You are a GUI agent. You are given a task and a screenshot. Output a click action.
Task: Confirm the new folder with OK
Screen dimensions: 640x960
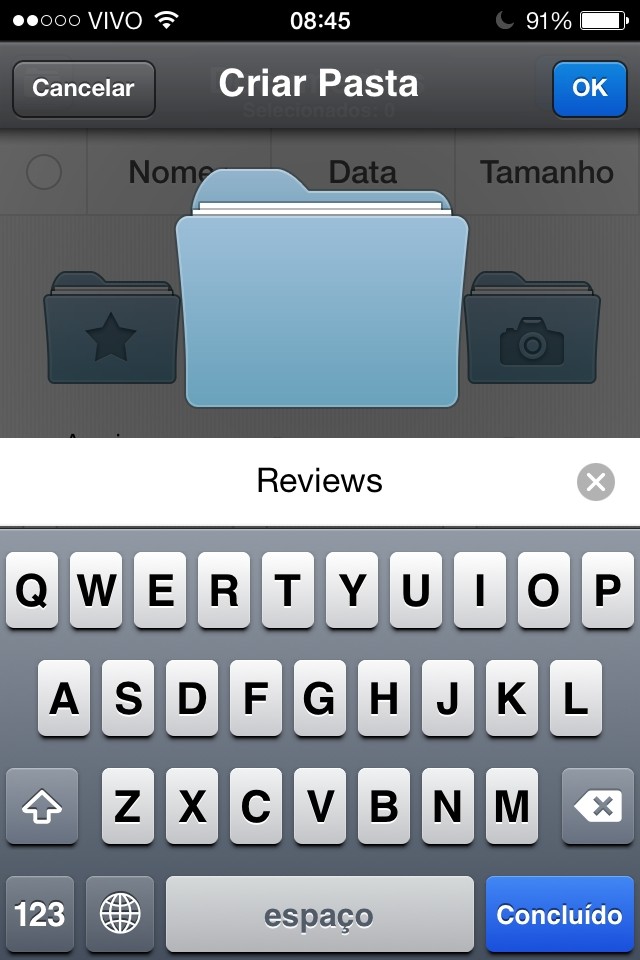[x=589, y=88]
